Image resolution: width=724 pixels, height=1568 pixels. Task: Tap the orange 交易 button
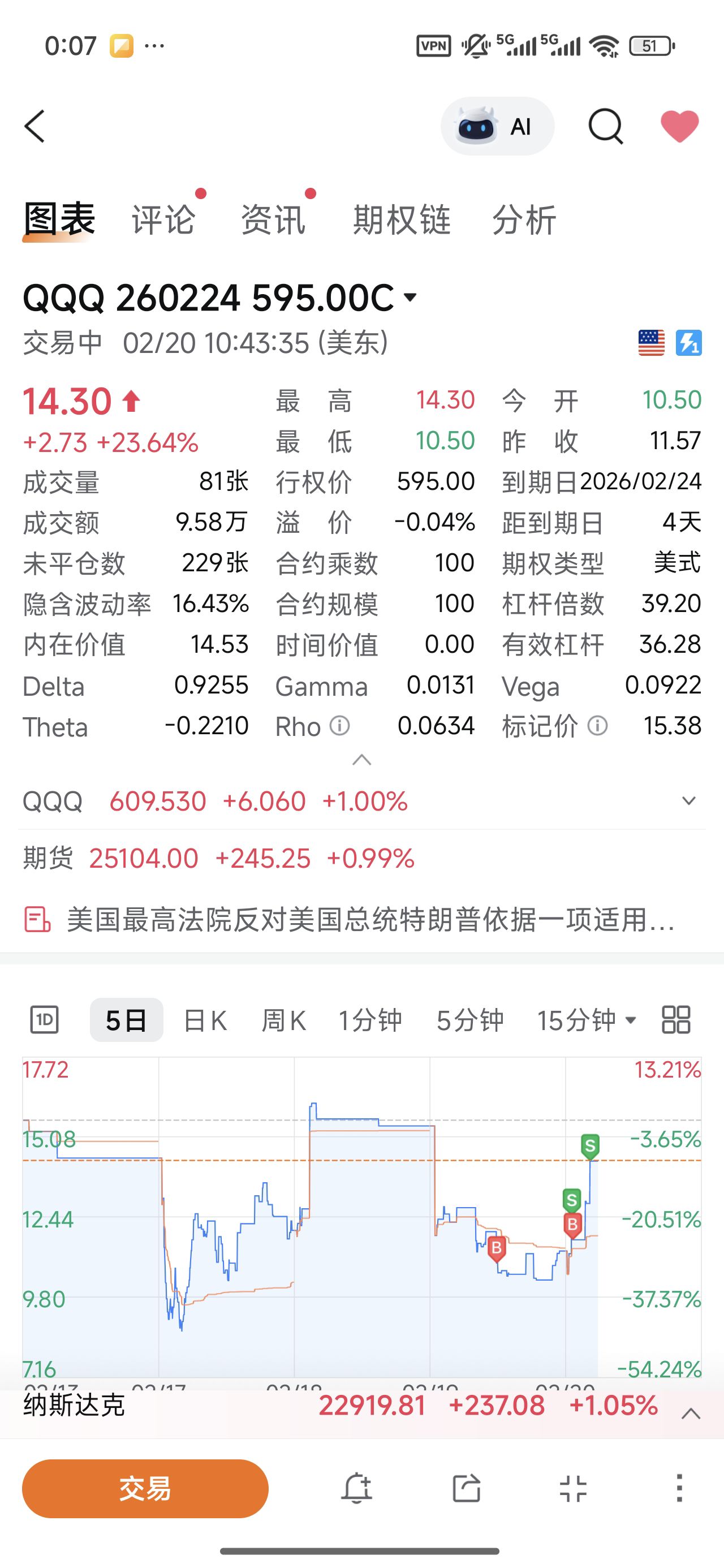point(145,1488)
